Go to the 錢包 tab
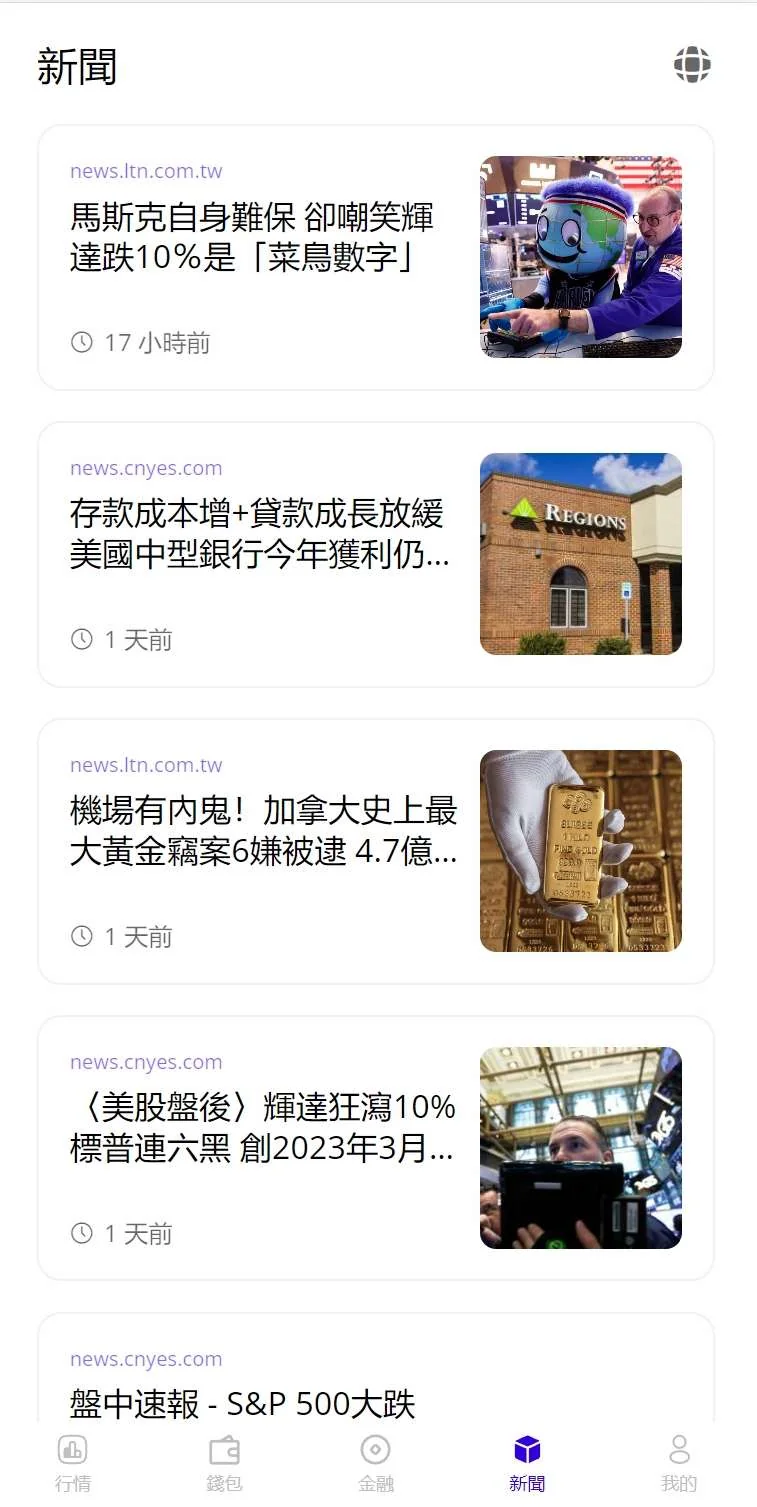This screenshot has width=757, height=1507. point(224,1463)
